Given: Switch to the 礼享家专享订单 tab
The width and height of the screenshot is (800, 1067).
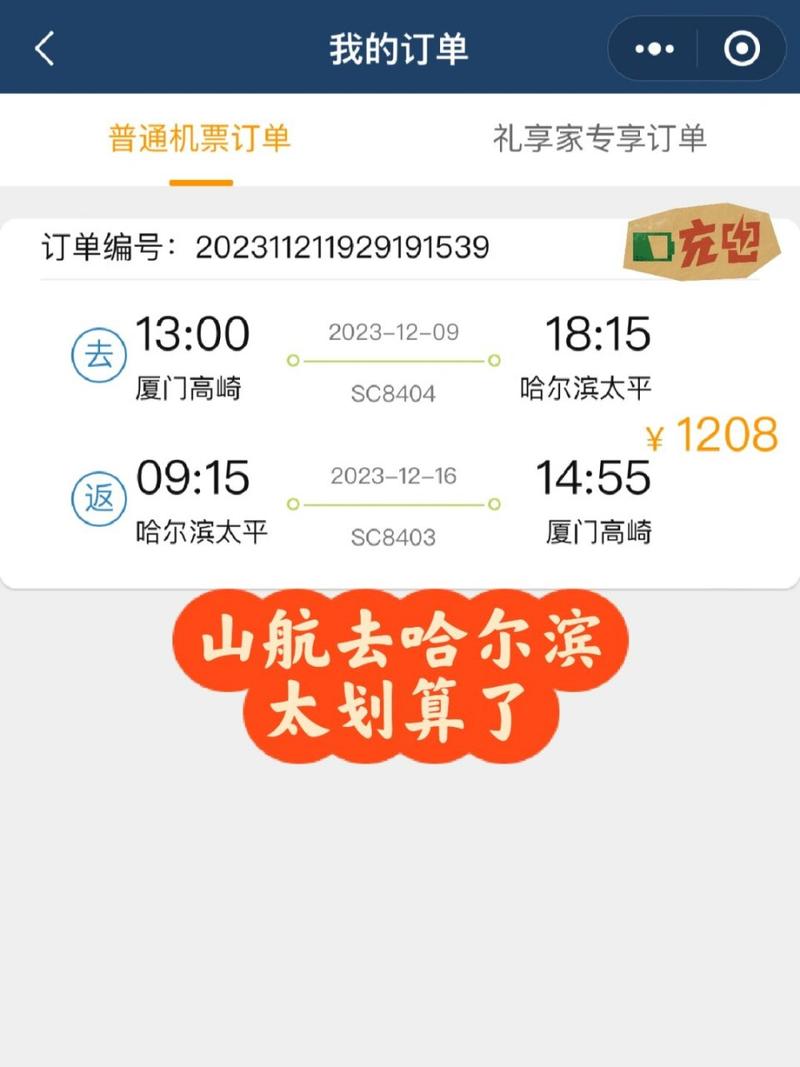Looking at the screenshot, I should 599,140.
